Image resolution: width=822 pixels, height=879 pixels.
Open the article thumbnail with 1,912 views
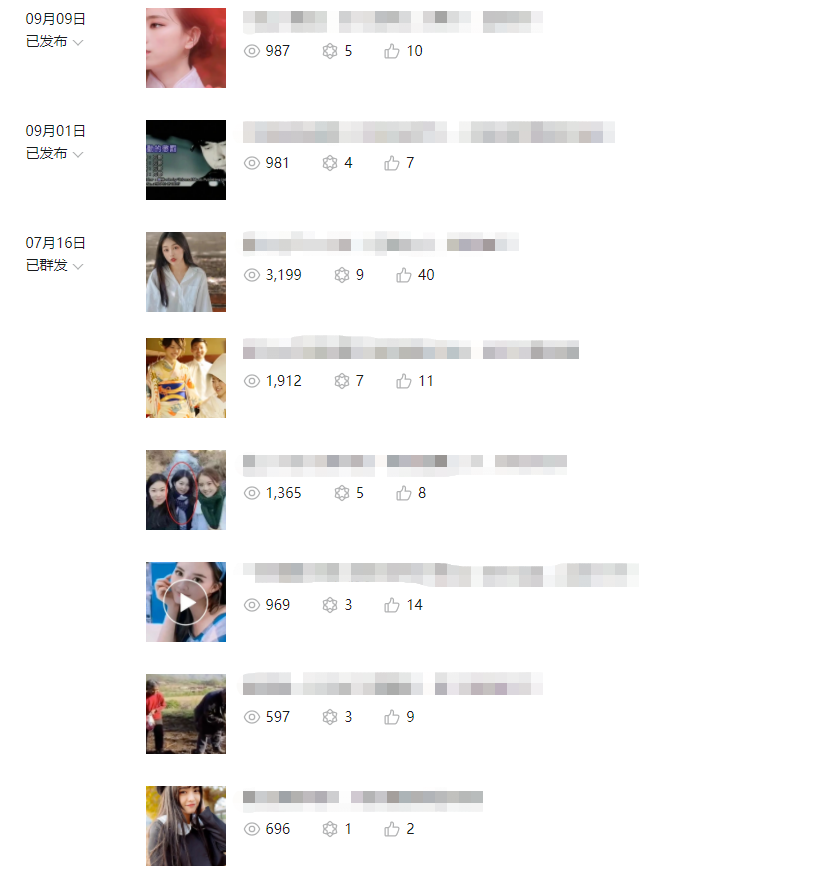(186, 378)
